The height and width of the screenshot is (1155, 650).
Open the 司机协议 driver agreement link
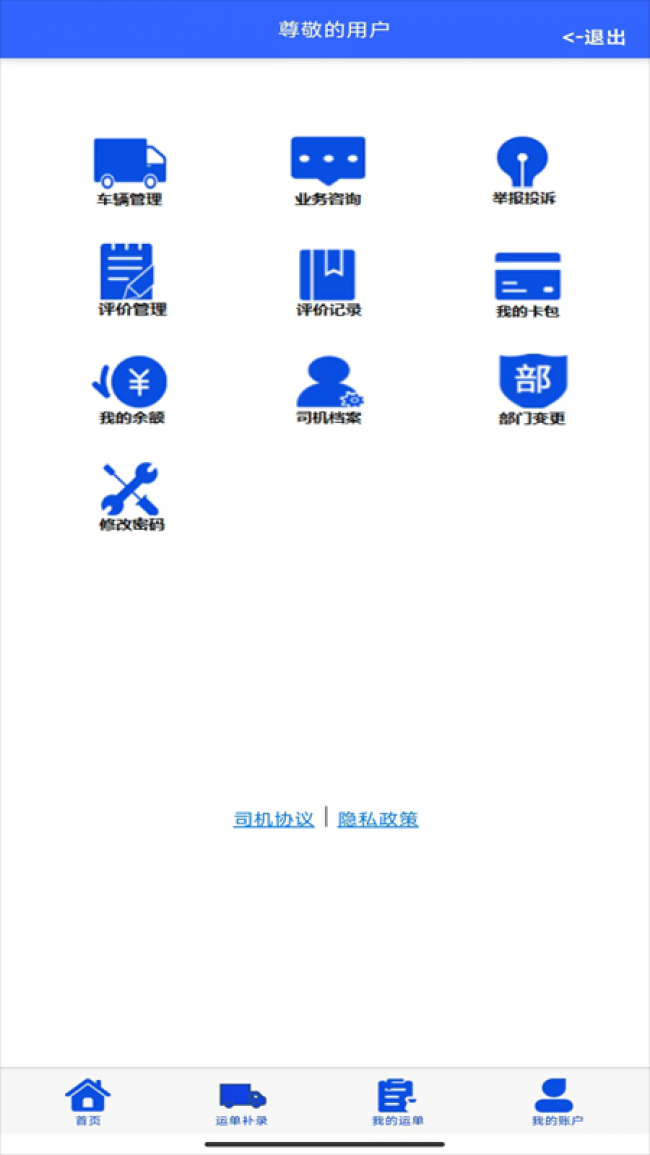coord(273,820)
